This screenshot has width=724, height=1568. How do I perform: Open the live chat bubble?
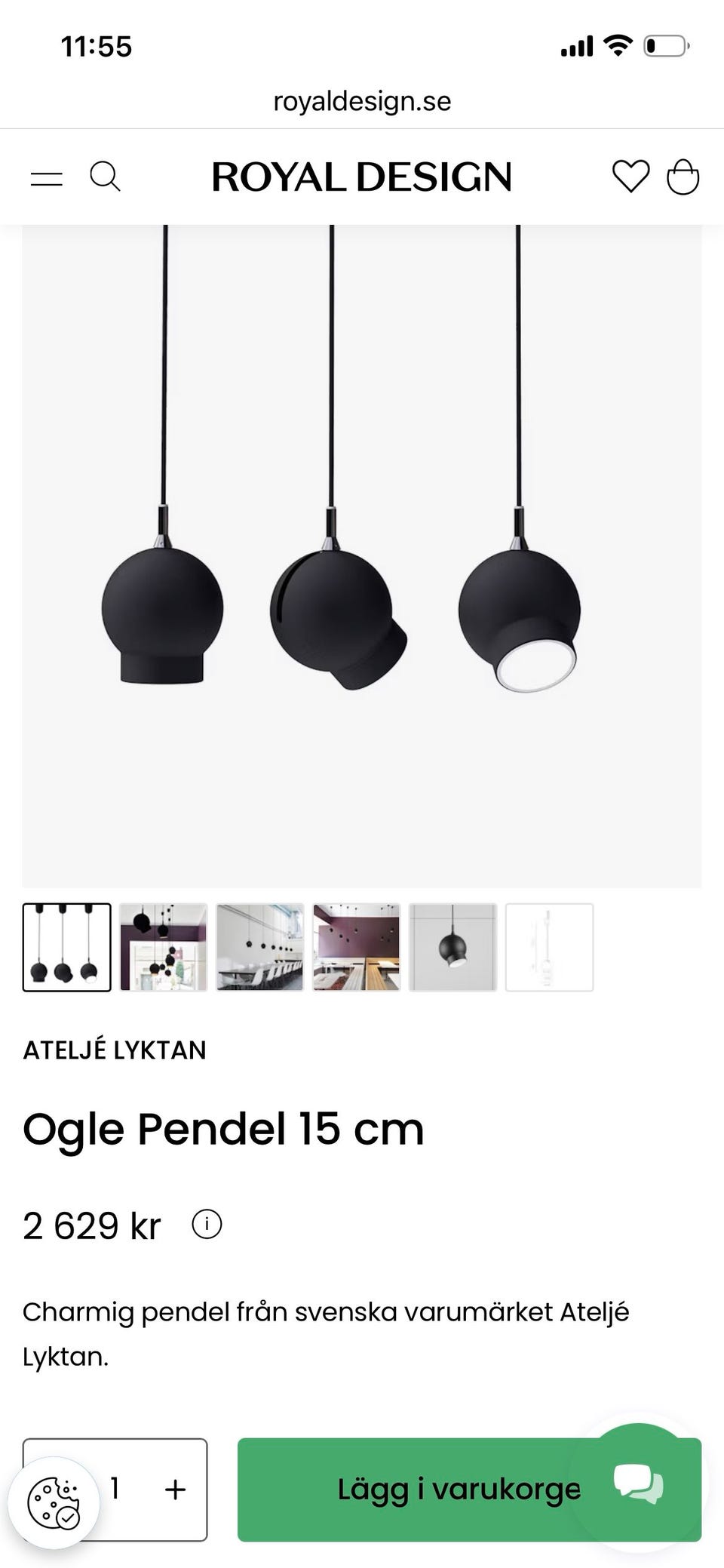tap(638, 1481)
